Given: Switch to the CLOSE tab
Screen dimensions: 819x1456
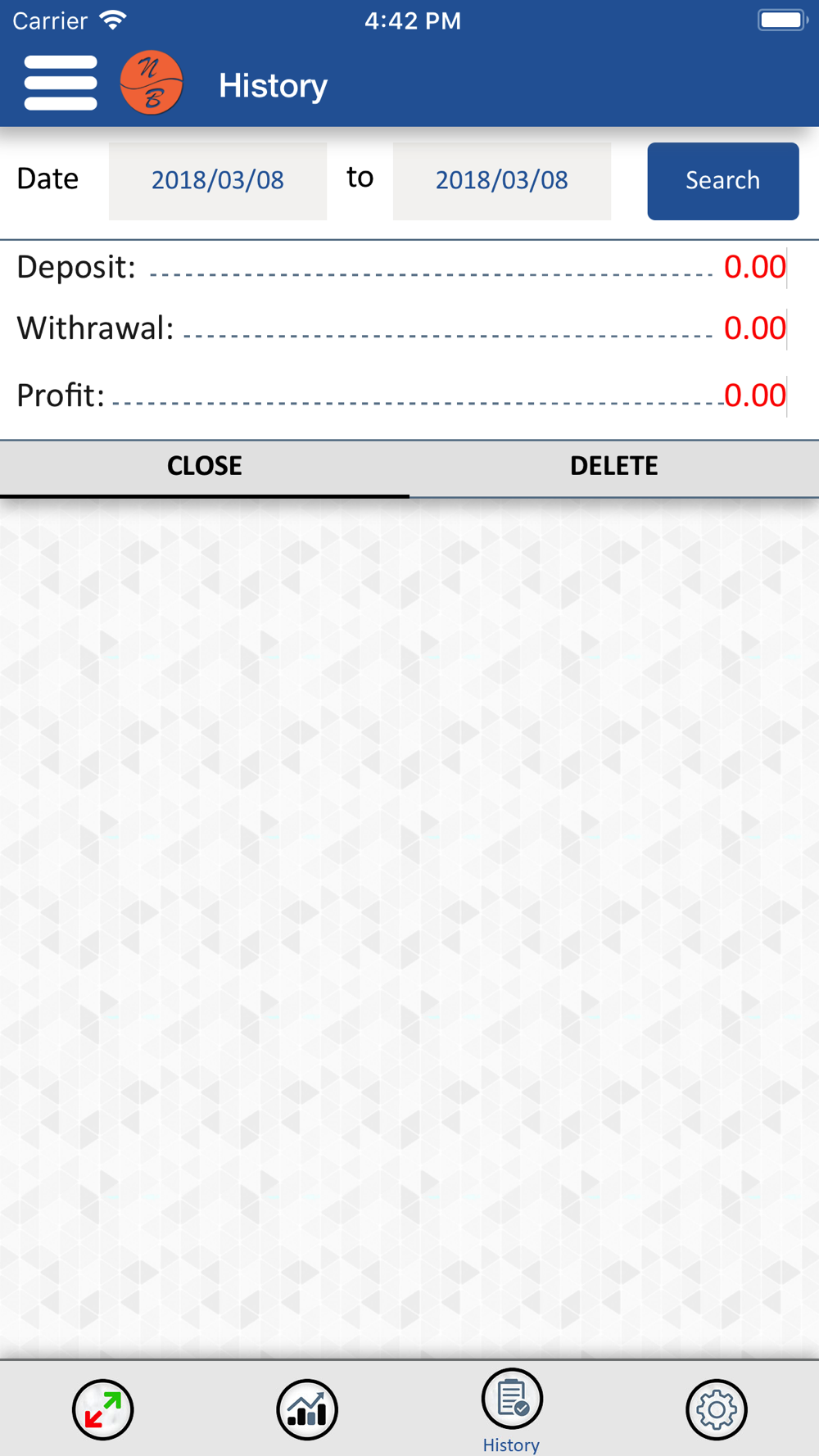Looking at the screenshot, I should click(205, 467).
